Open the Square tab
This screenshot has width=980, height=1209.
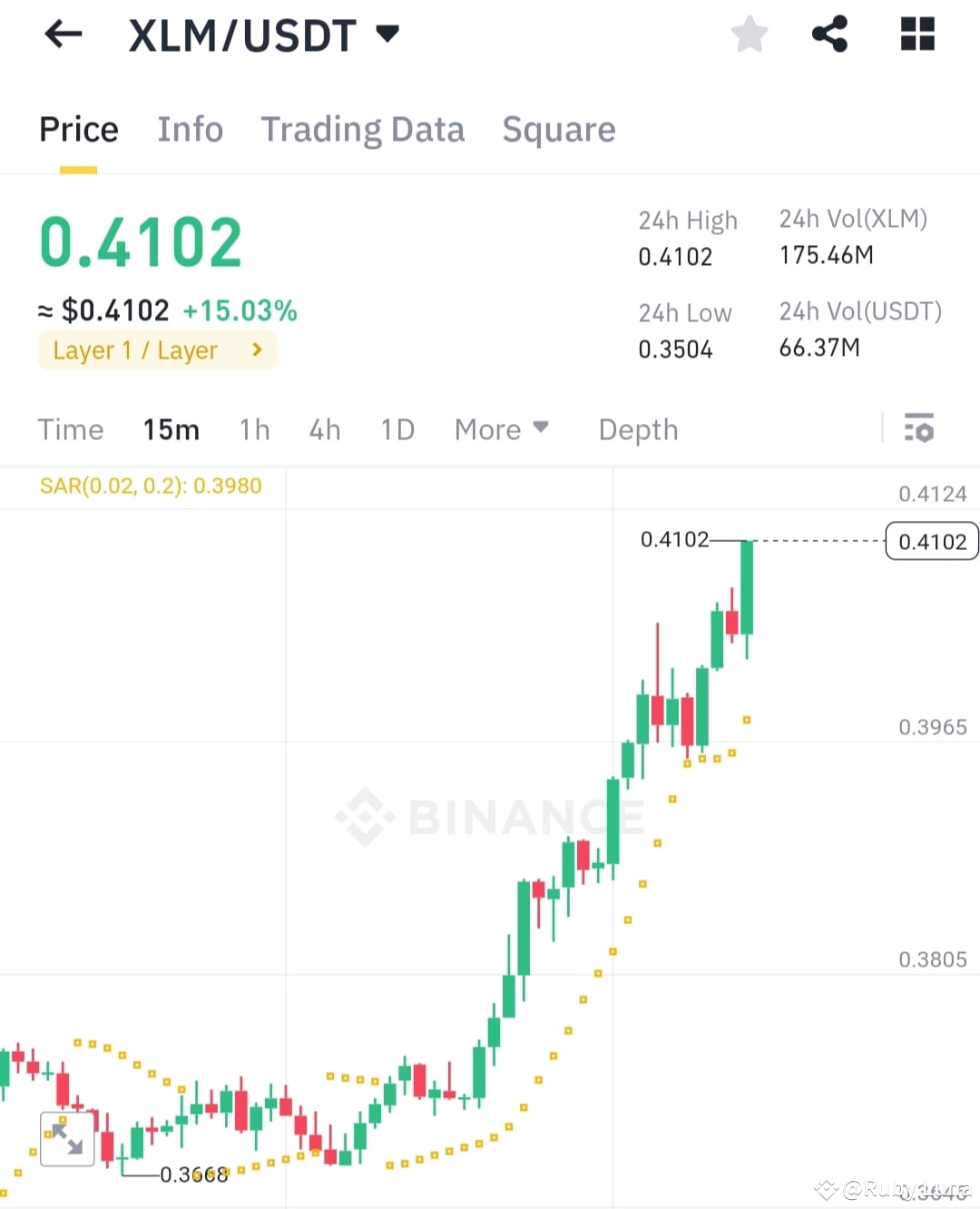pyautogui.click(x=559, y=129)
